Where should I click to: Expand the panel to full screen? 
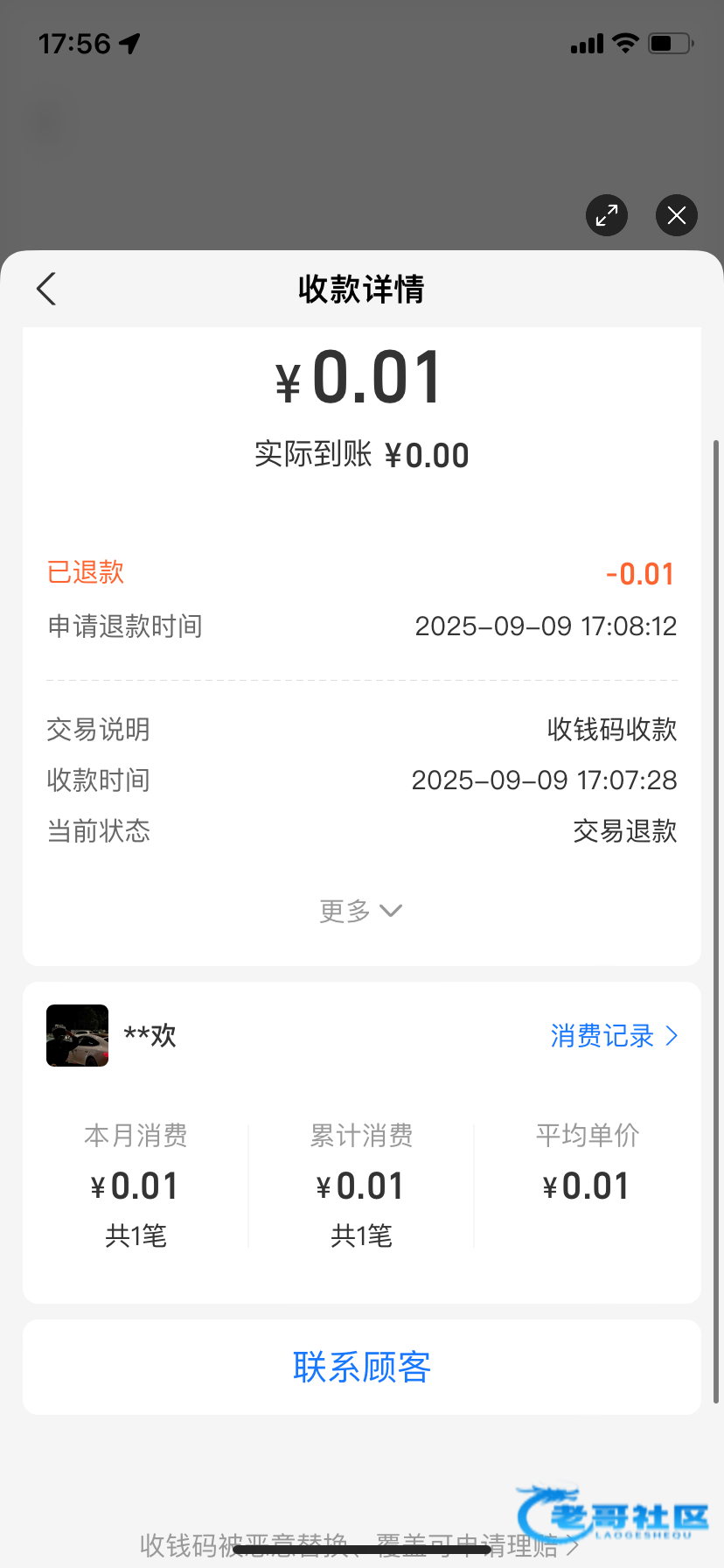point(607,215)
